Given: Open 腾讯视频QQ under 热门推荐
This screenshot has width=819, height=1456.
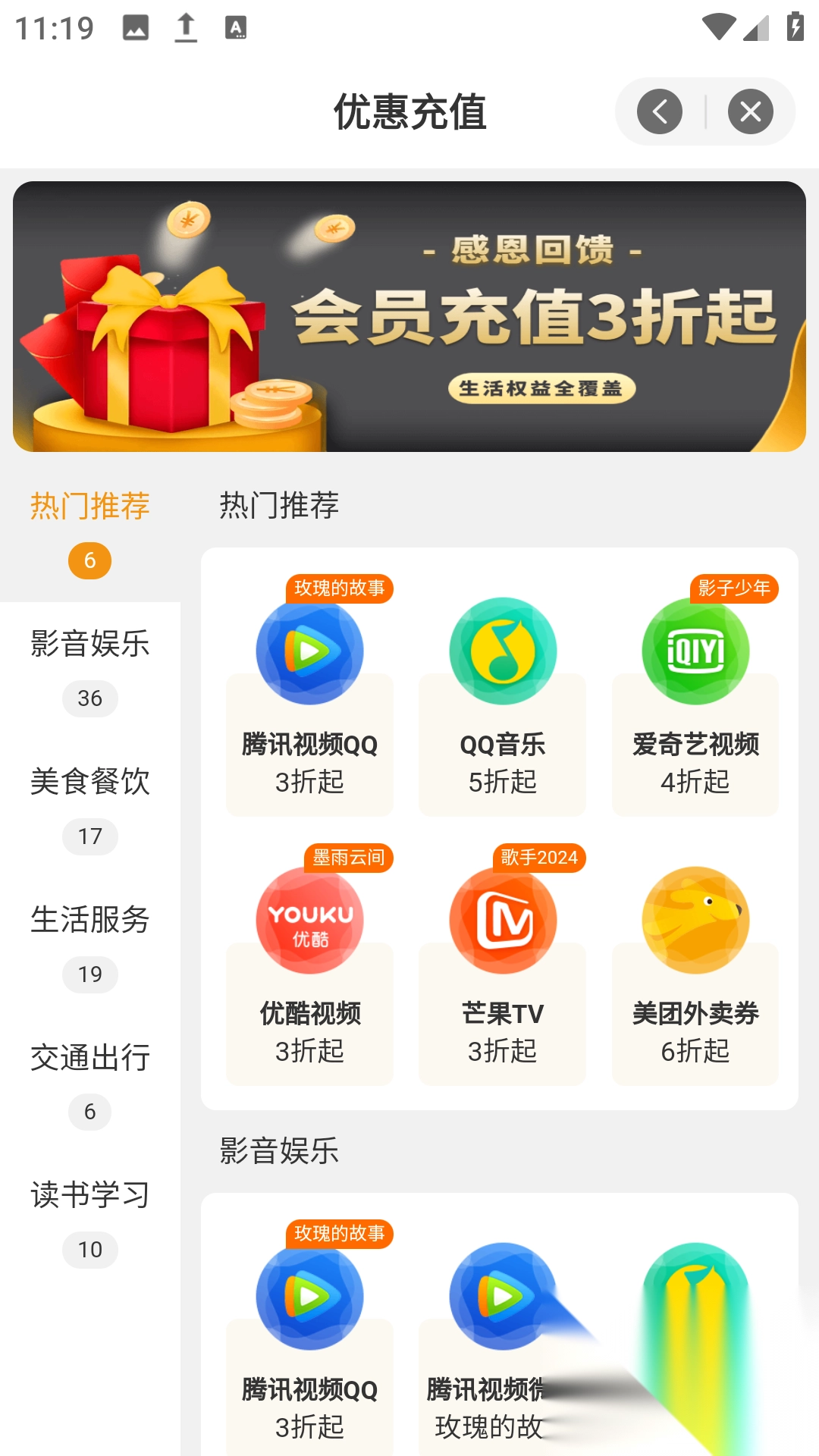Looking at the screenshot, I should tap(309, 705).
